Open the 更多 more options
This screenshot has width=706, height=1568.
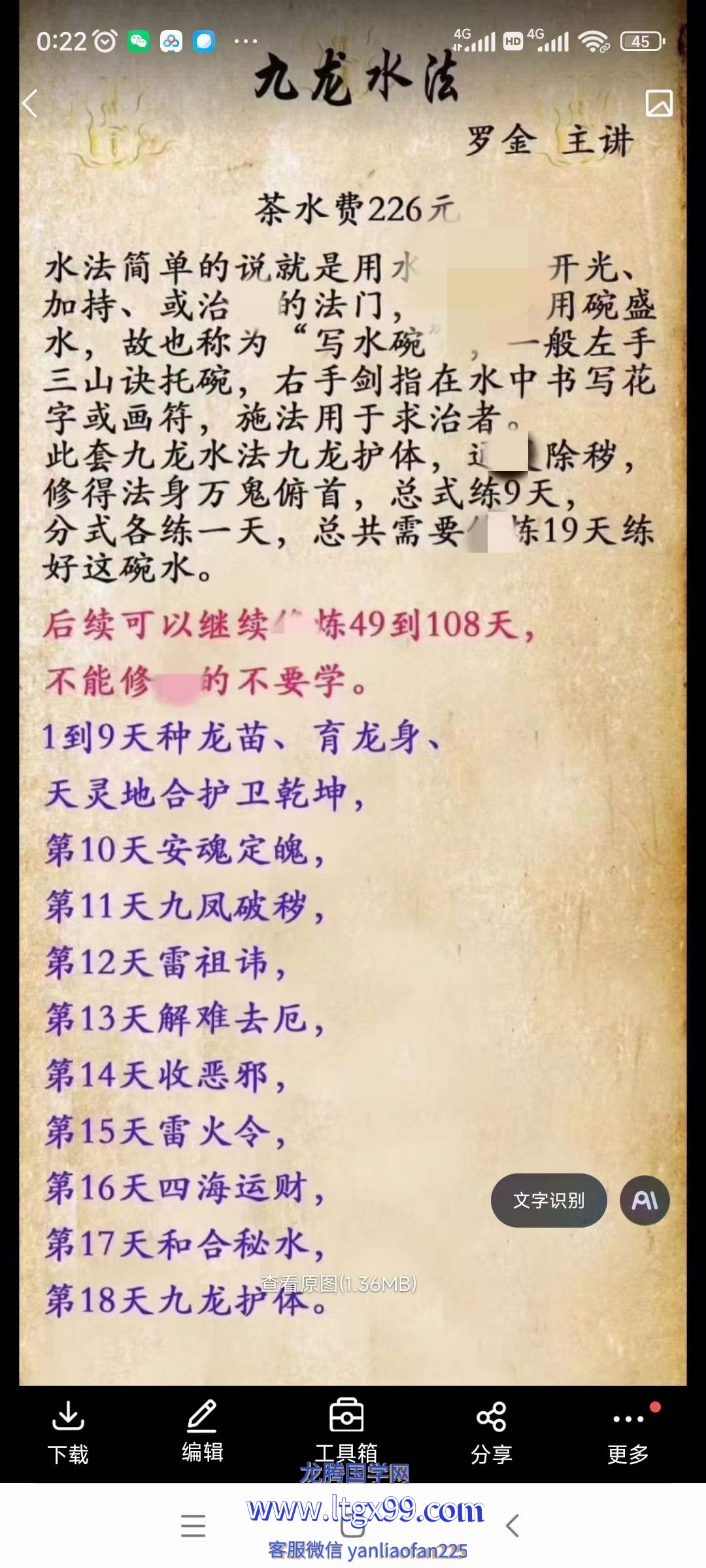tap(628, 1431)
